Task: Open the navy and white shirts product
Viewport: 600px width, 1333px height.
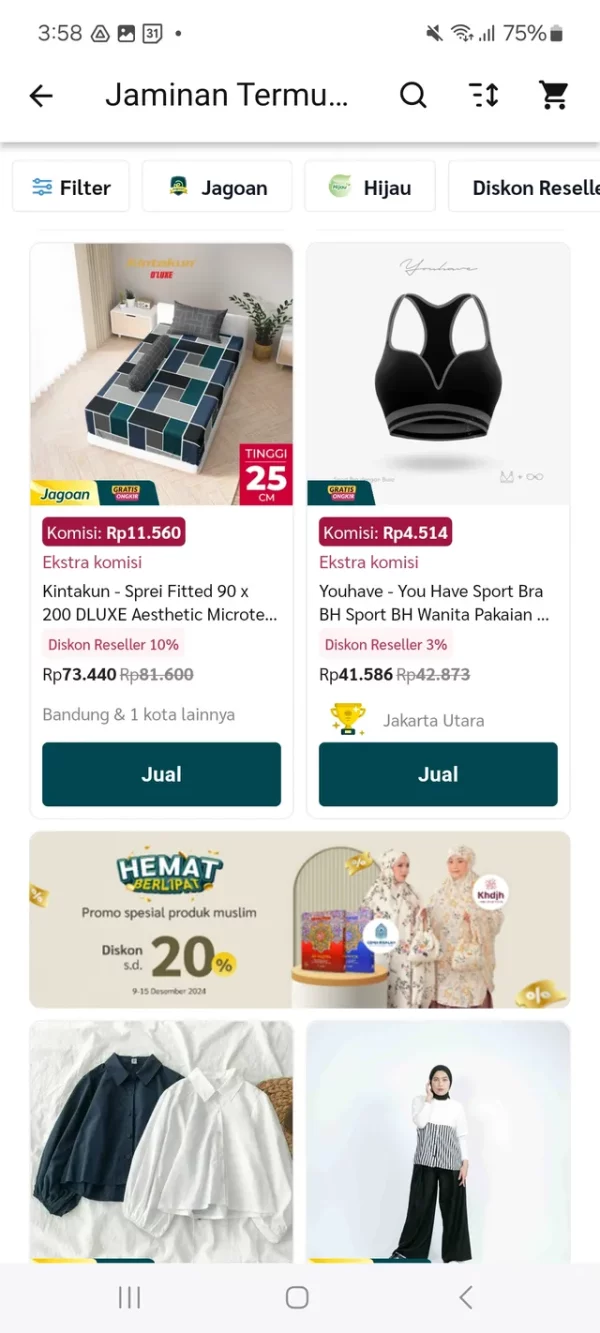Action: tap(162, 1140)
